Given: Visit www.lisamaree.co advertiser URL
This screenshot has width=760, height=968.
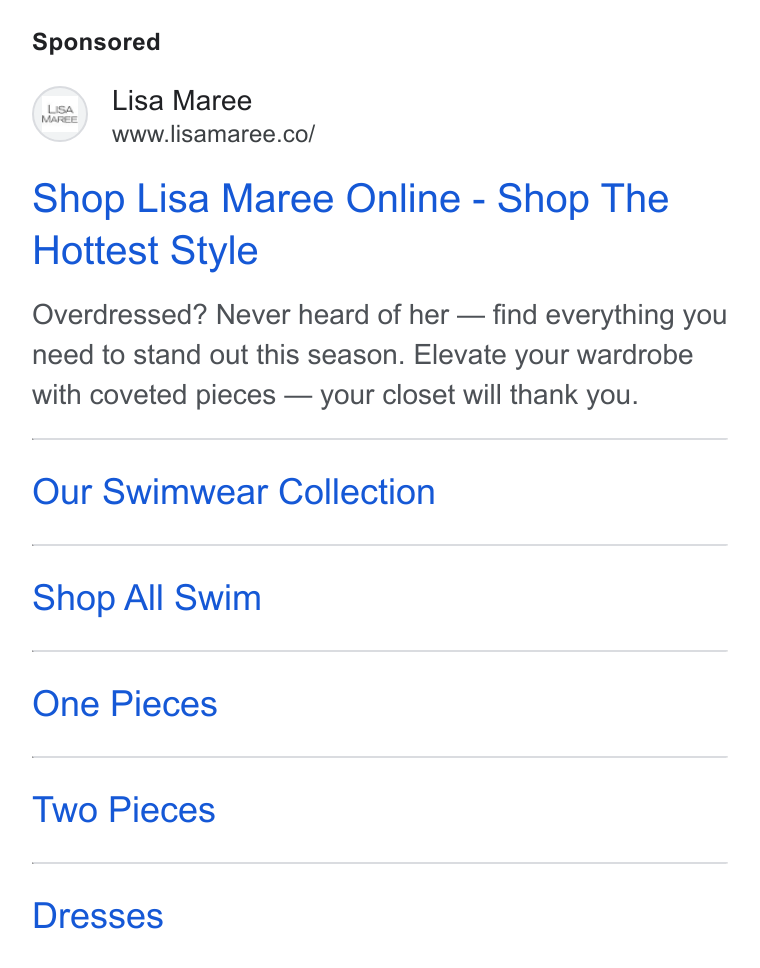Looking at the screenshot, I should (214, 134).
